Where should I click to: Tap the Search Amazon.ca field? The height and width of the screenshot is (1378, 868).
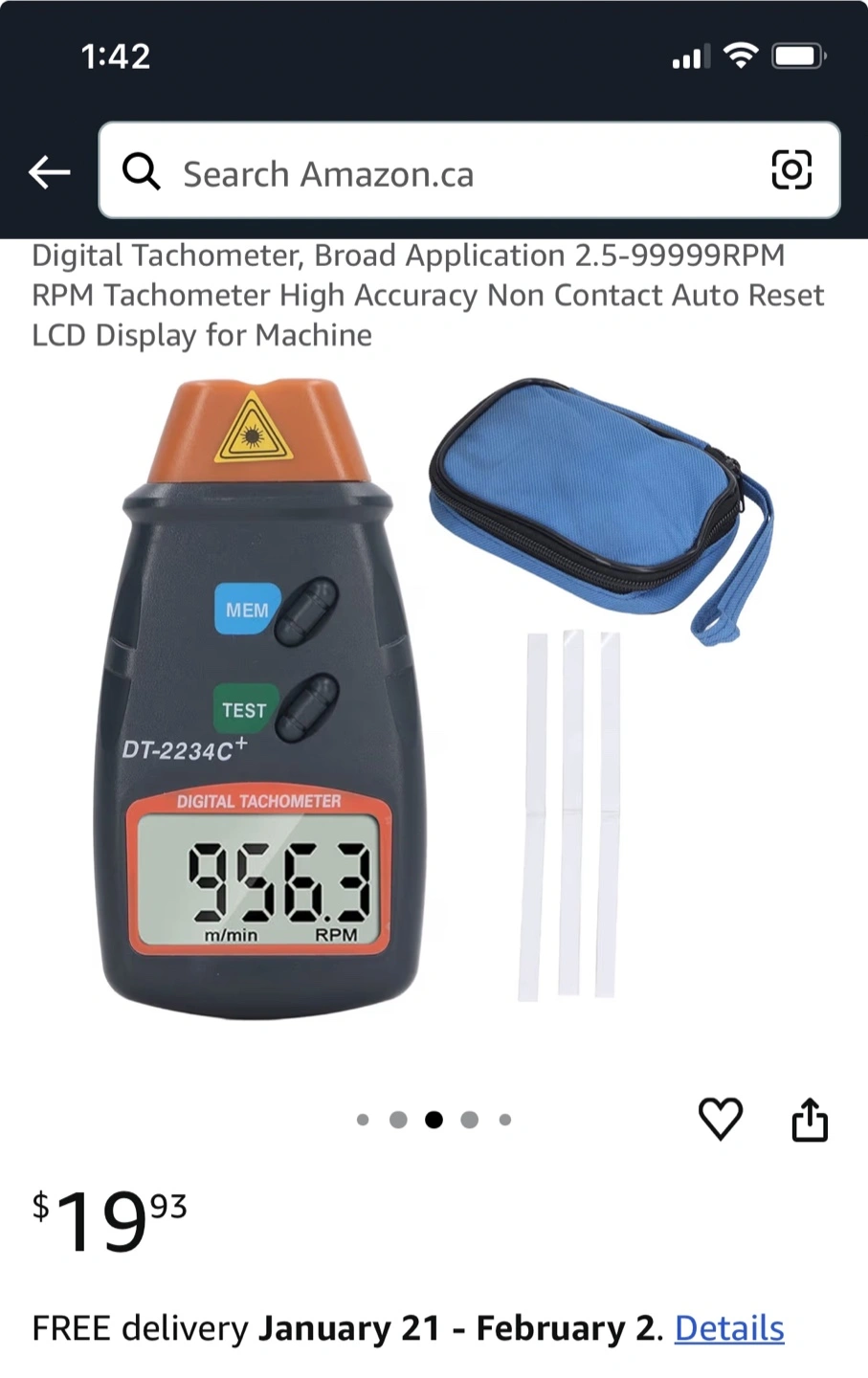[x=440, y=174]
